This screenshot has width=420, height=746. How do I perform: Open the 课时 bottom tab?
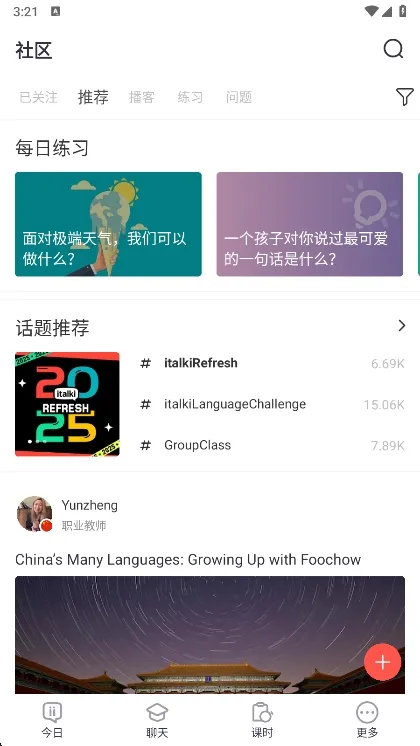coord(262,720)
